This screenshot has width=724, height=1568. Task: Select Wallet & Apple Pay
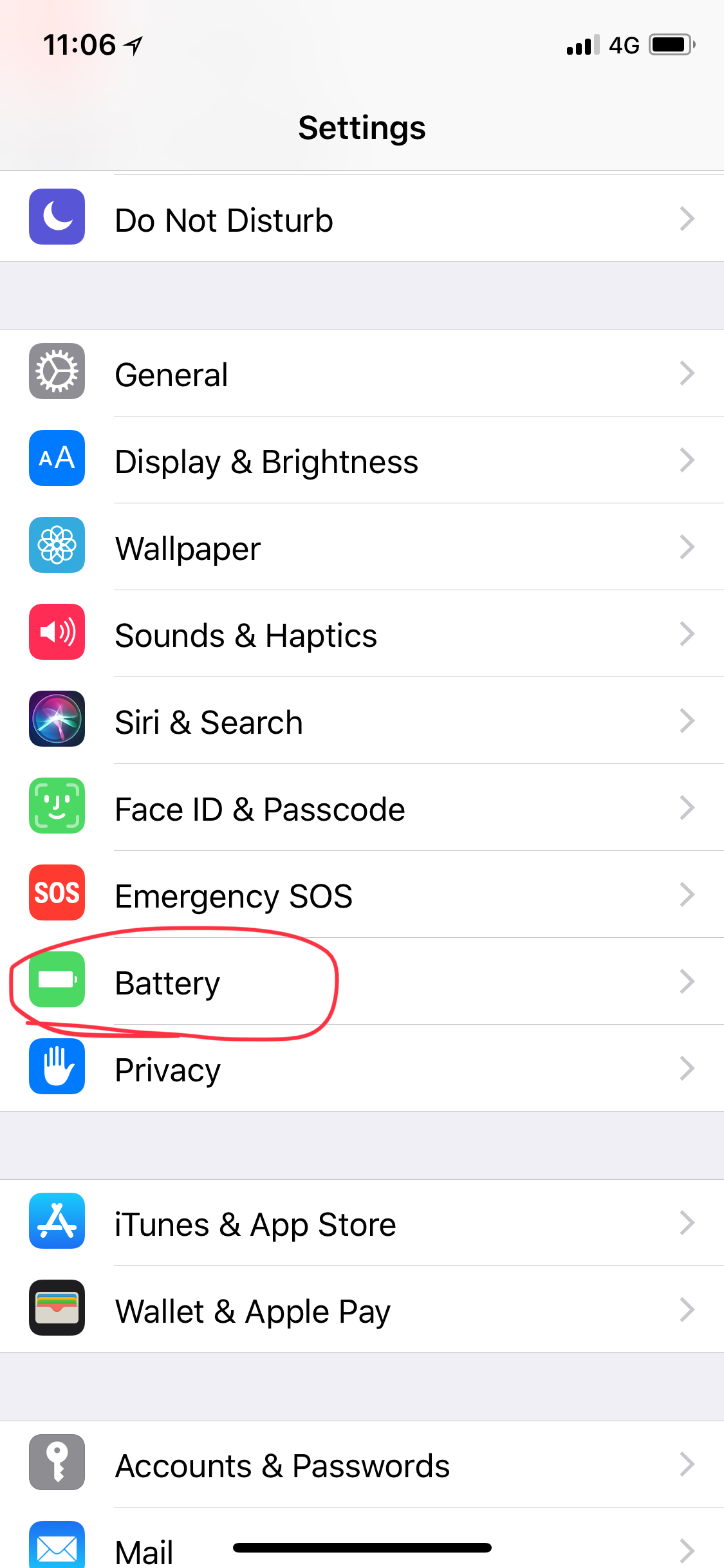(362, 1310)
